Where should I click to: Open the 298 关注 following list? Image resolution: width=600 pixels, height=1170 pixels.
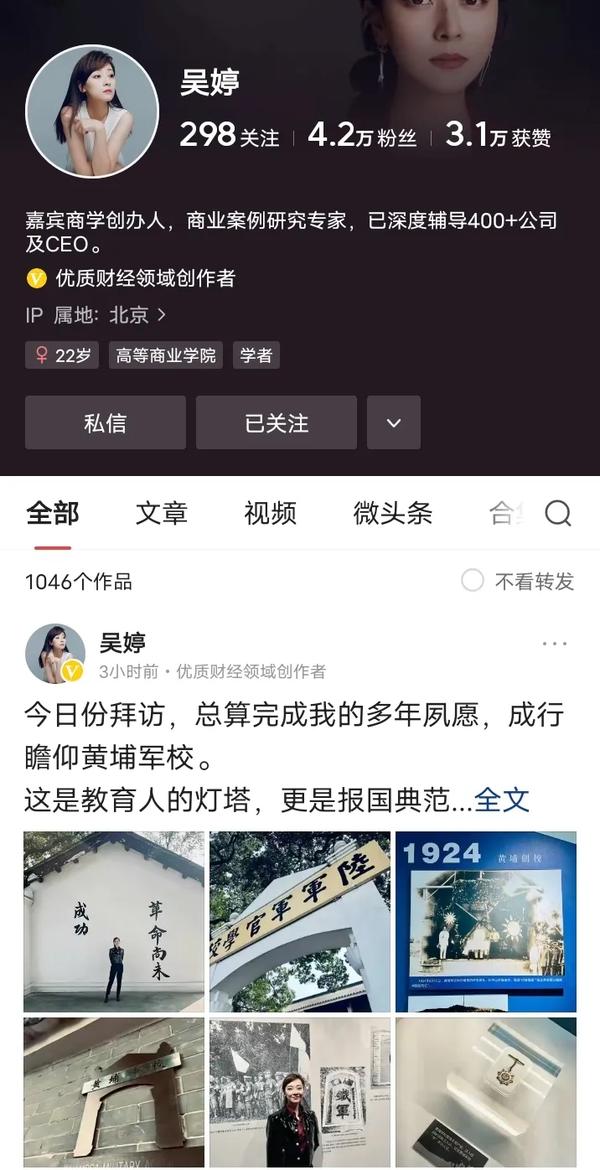229,136
